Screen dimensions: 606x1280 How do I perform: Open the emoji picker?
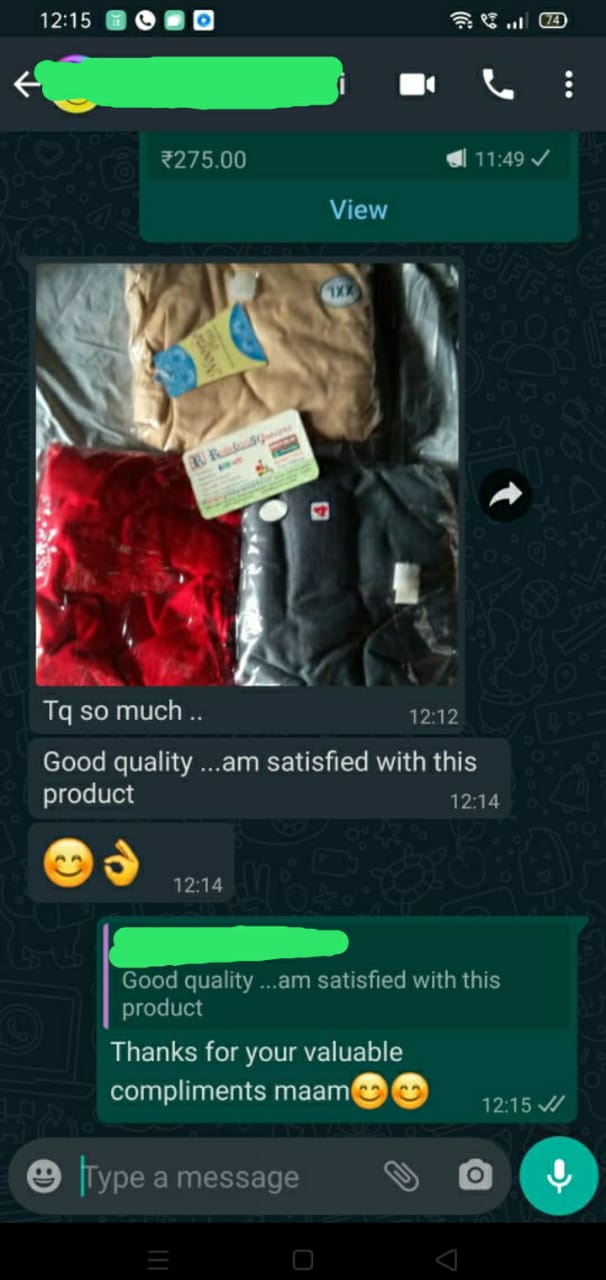[x=44, y=1177]
